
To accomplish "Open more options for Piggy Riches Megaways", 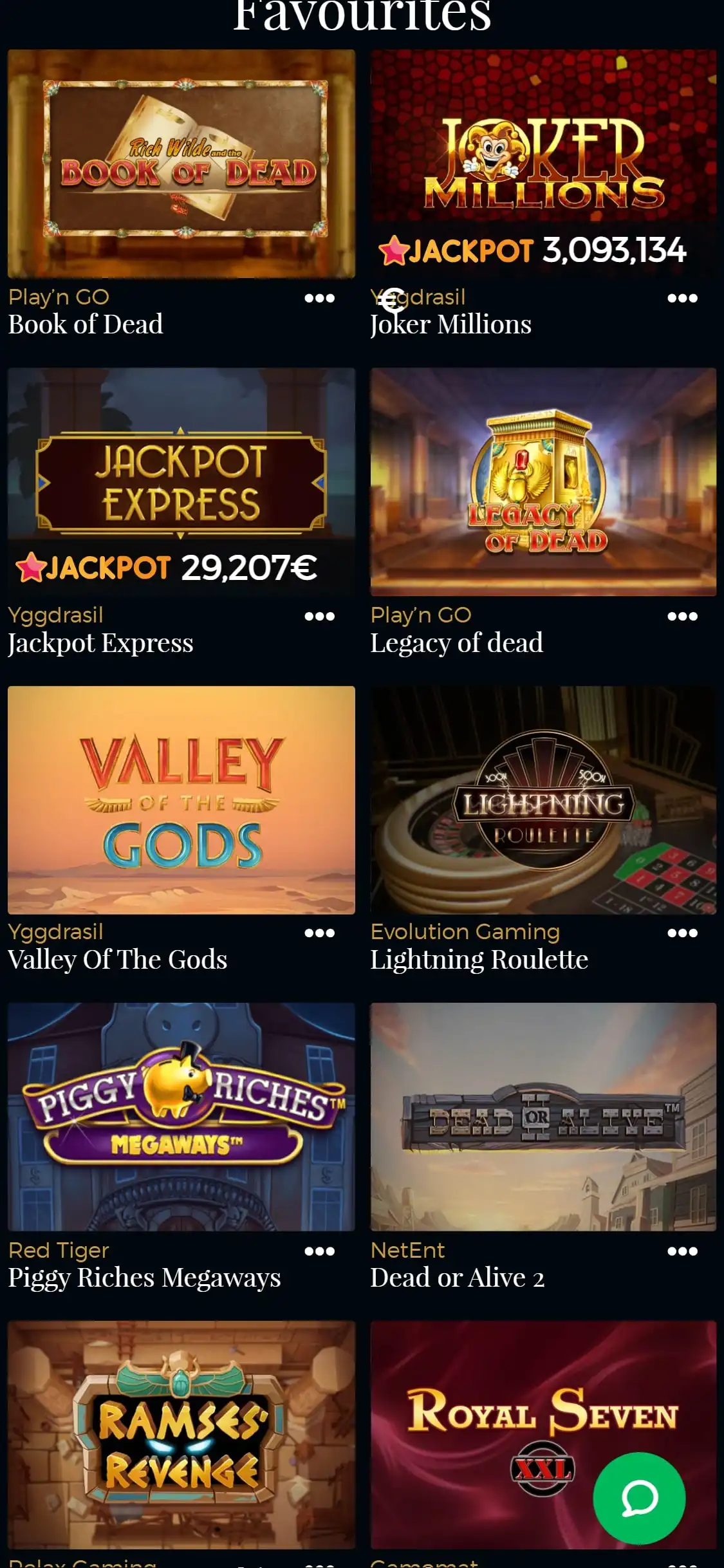I will pyautogui.click(x=319, y=1251).
